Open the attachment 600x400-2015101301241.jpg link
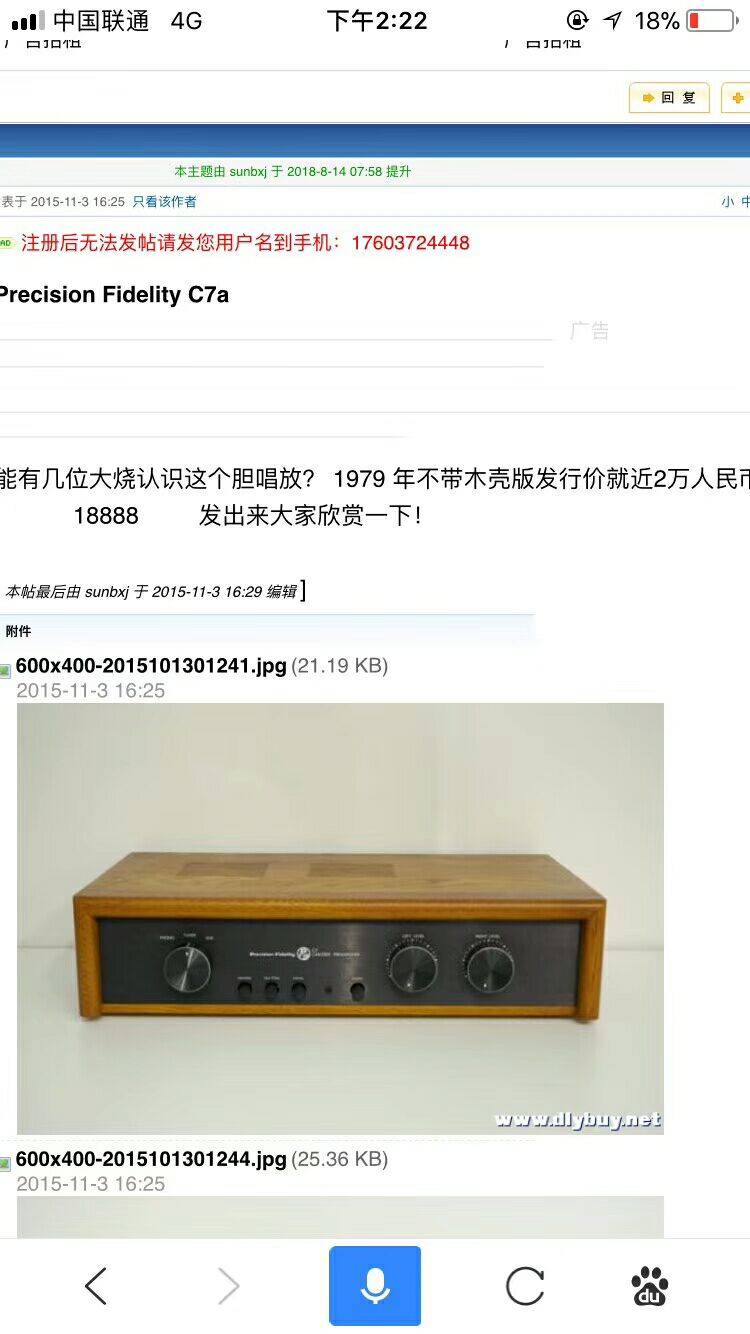The height and width of the screenshot is (1334, 750). [151, 666]
